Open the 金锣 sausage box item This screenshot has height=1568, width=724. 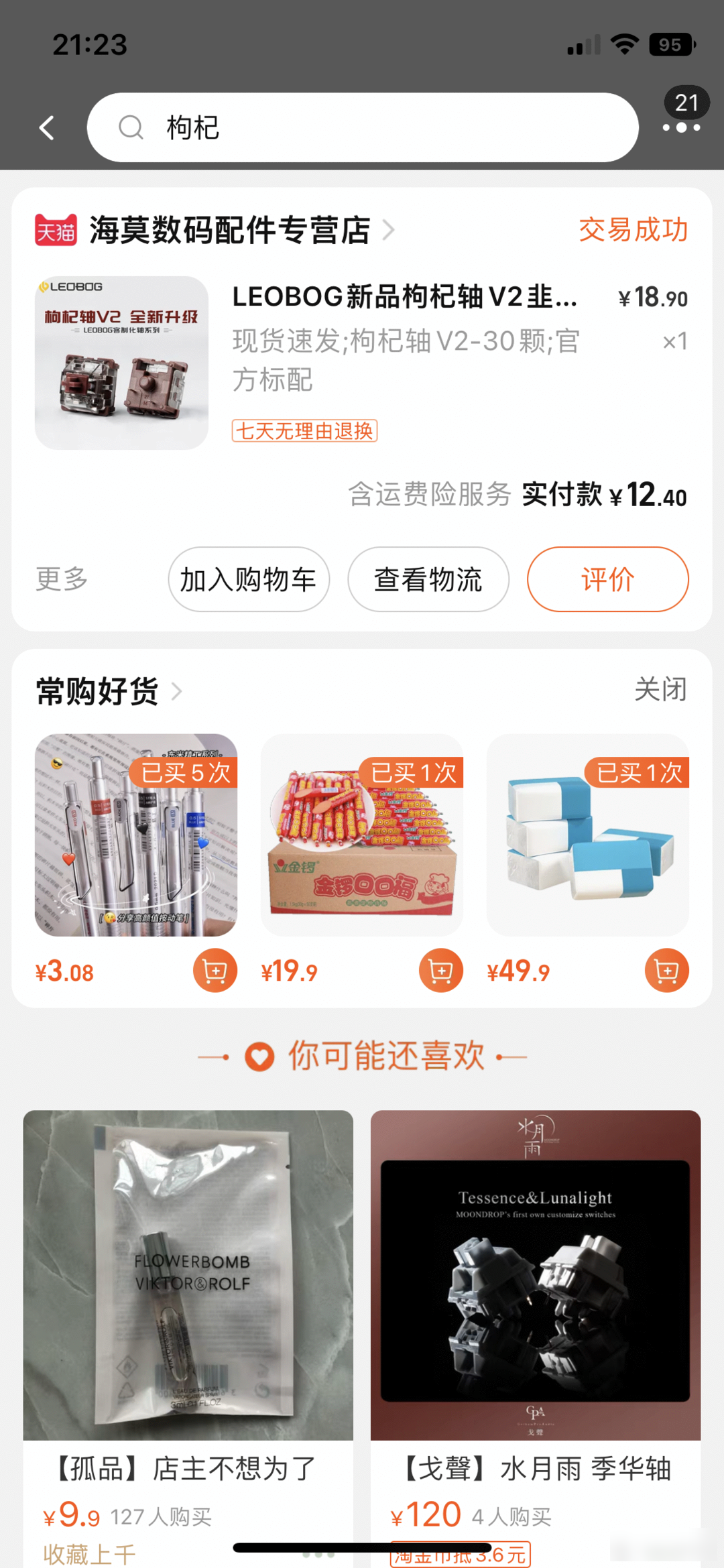click(x=362, y=835)
